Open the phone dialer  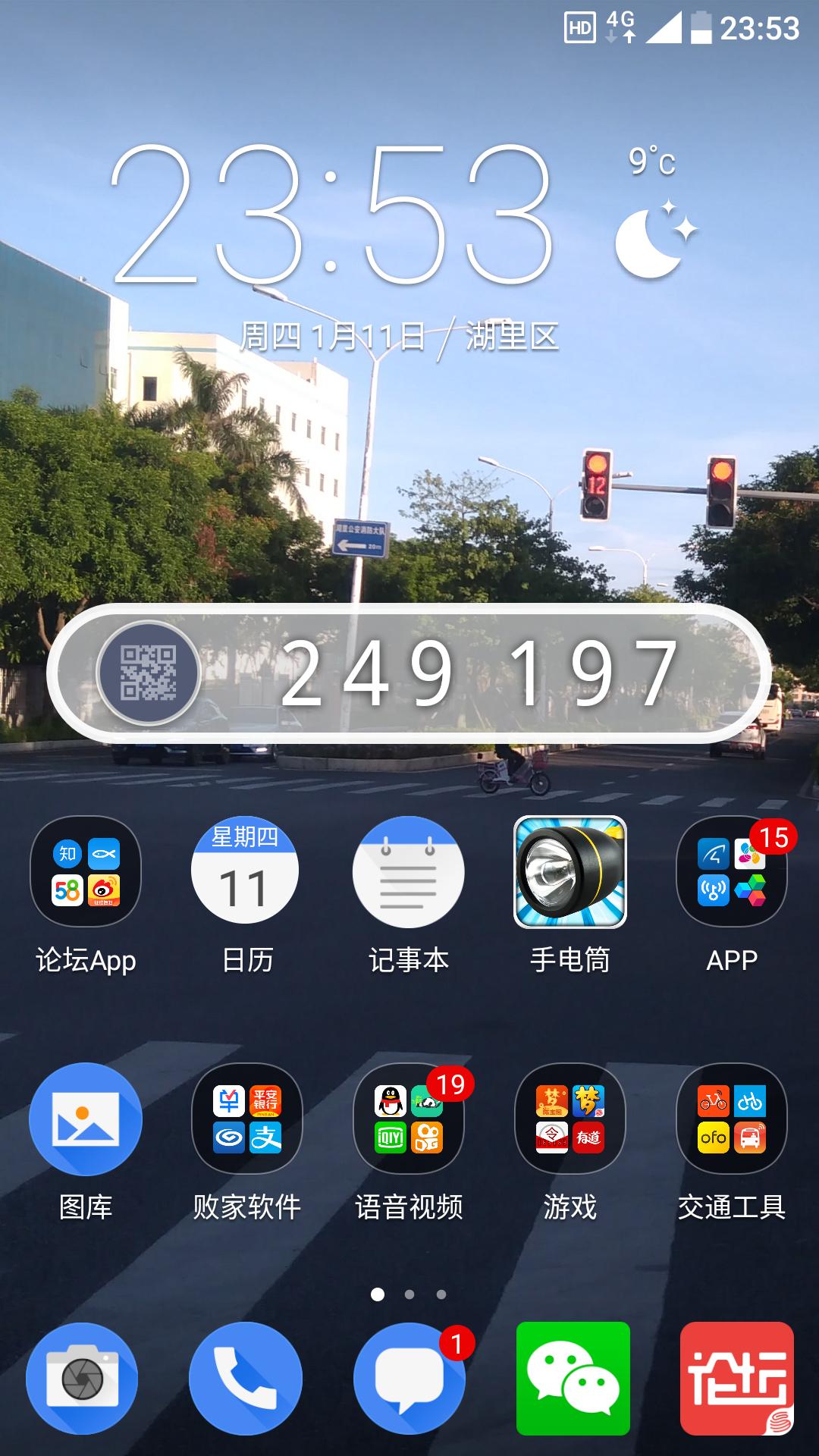[x=246, y=1379]
